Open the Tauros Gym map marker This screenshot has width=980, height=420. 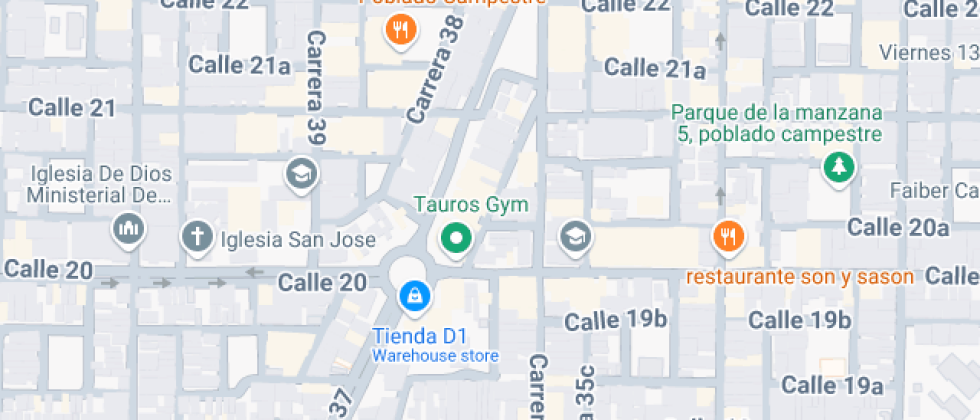(x=457, y=238)
